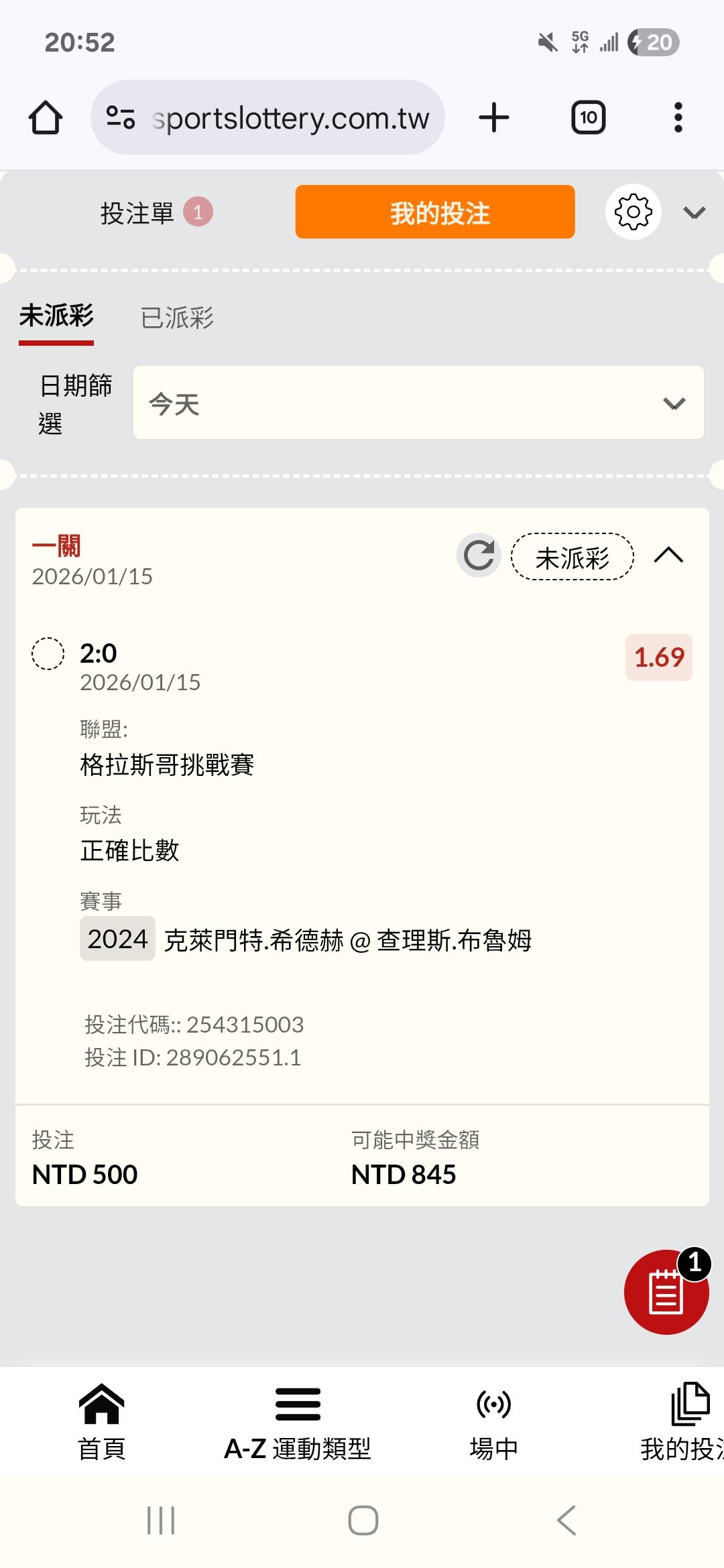
Task: Collapse the bet slip panel chevron
Action: tap(695, 213)
